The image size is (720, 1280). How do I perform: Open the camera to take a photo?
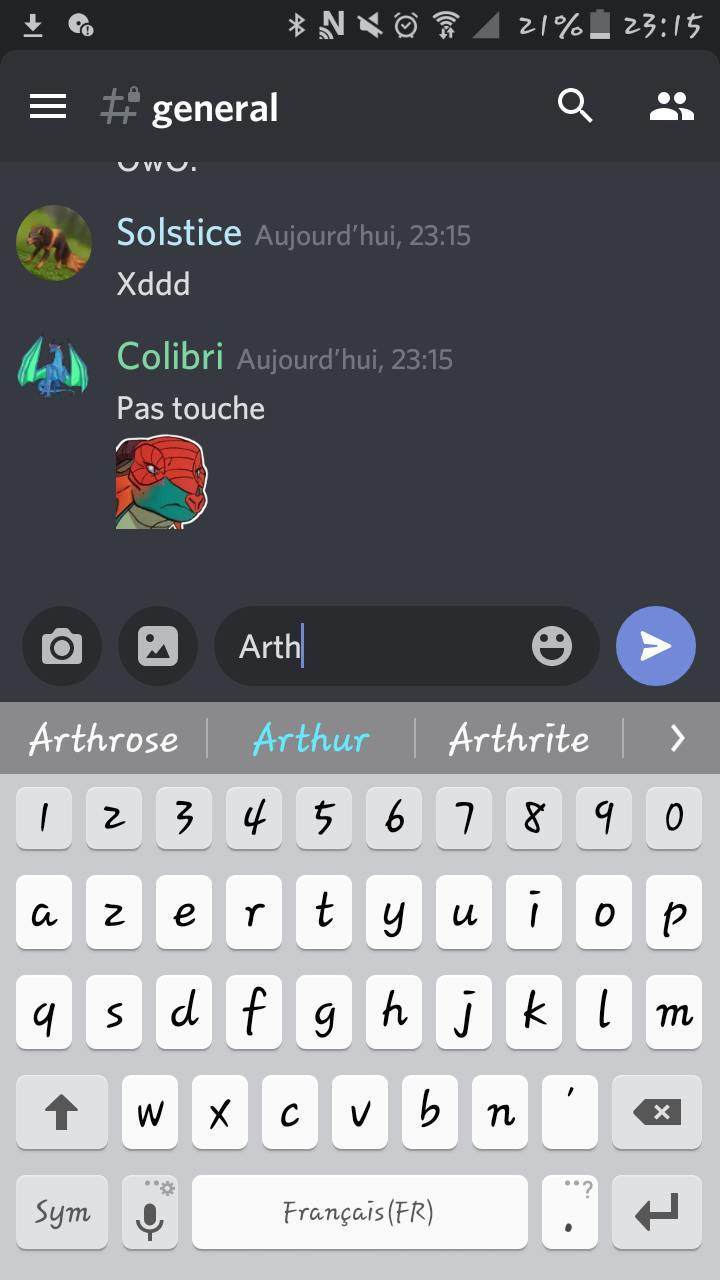pyautogui.click(x=62, y=646)
